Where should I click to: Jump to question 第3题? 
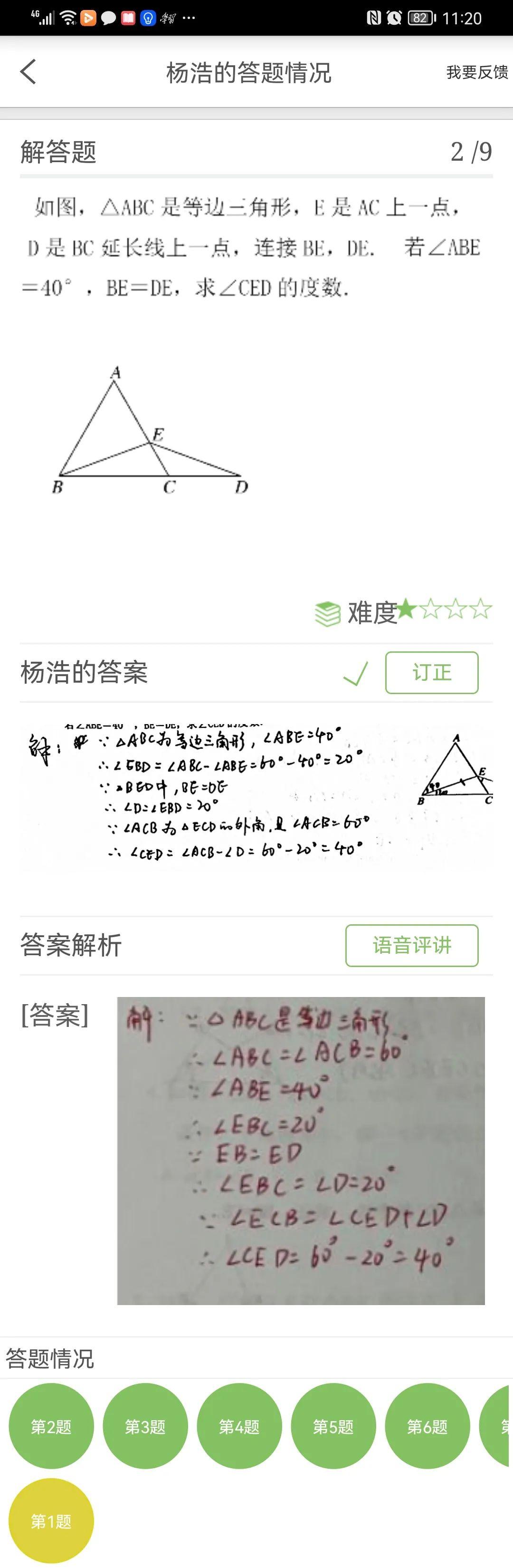point(145,1427)
